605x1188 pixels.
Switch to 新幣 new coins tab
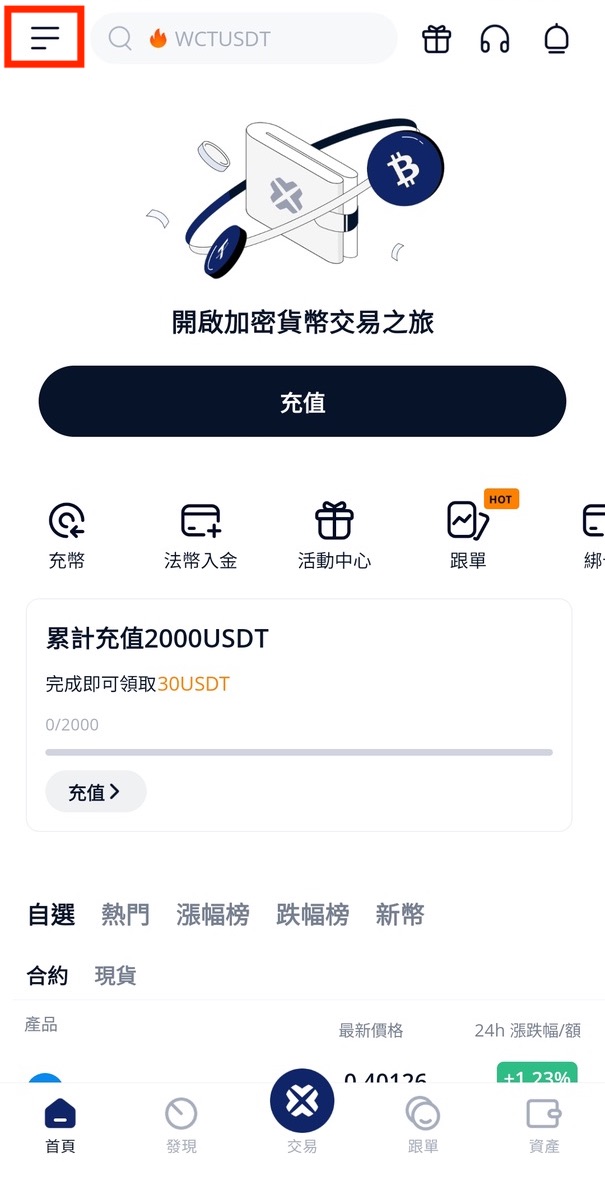pos(399,914)
